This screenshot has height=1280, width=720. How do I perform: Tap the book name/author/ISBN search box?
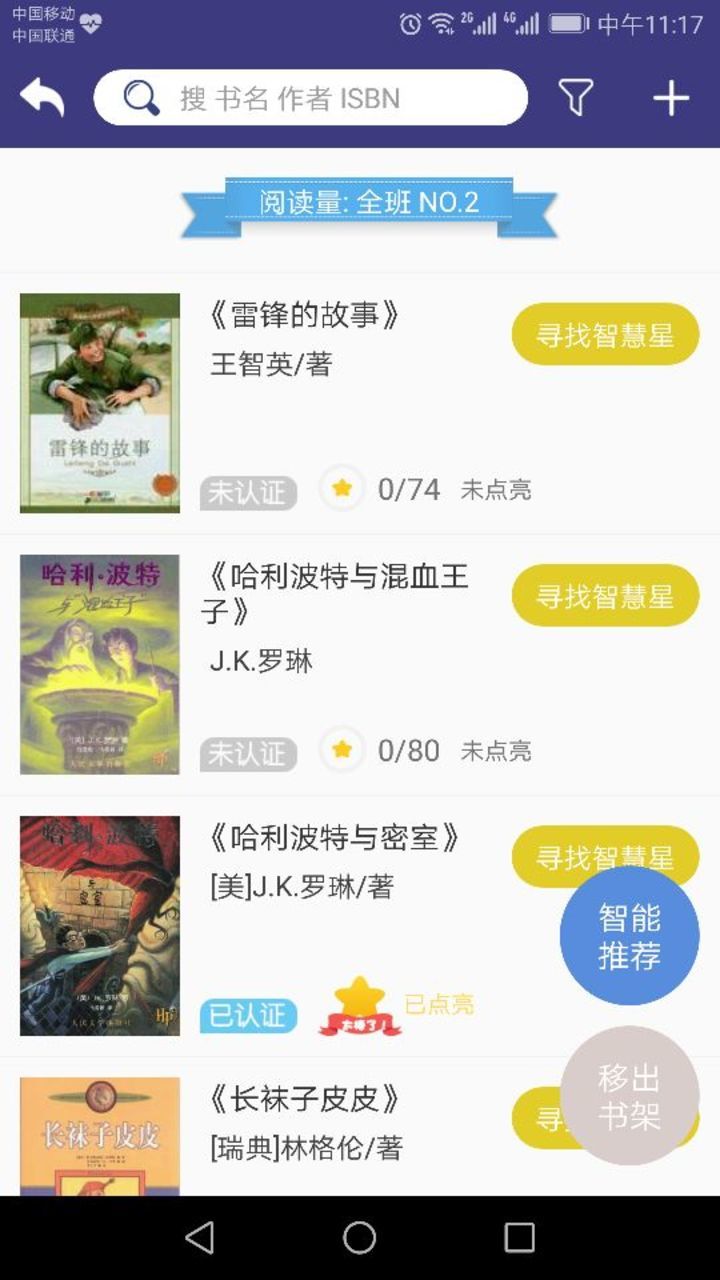310,98
